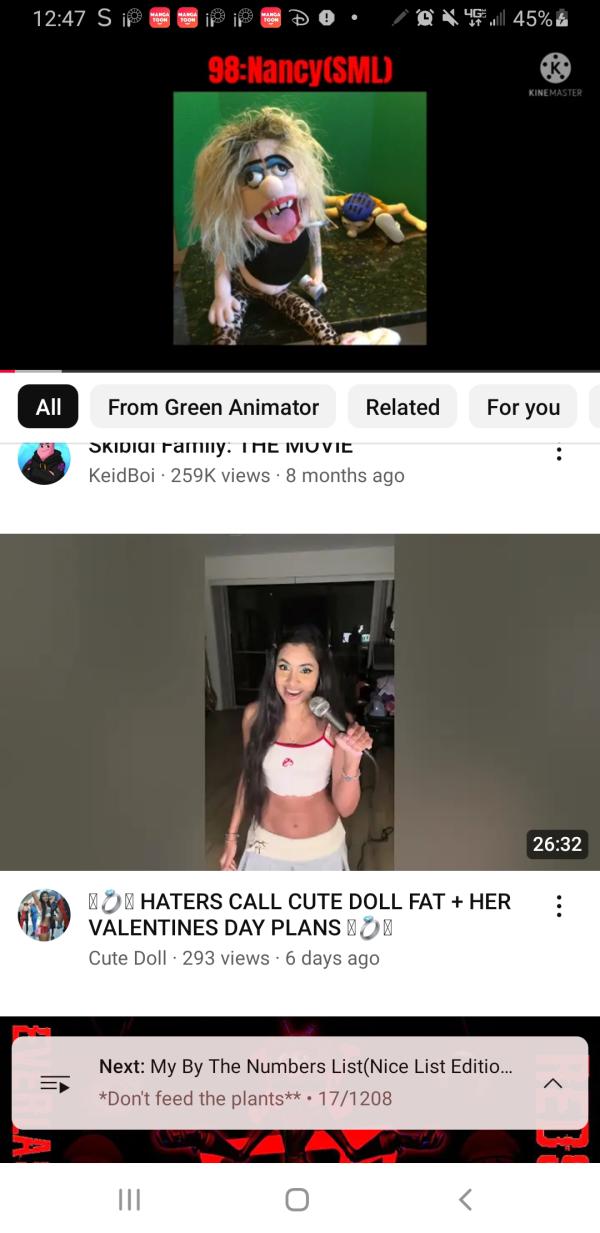The width and height of the screenshot is (600, 1233).
Task: Open Cute Doll channel avatar
Action: (x=44, y=915)
